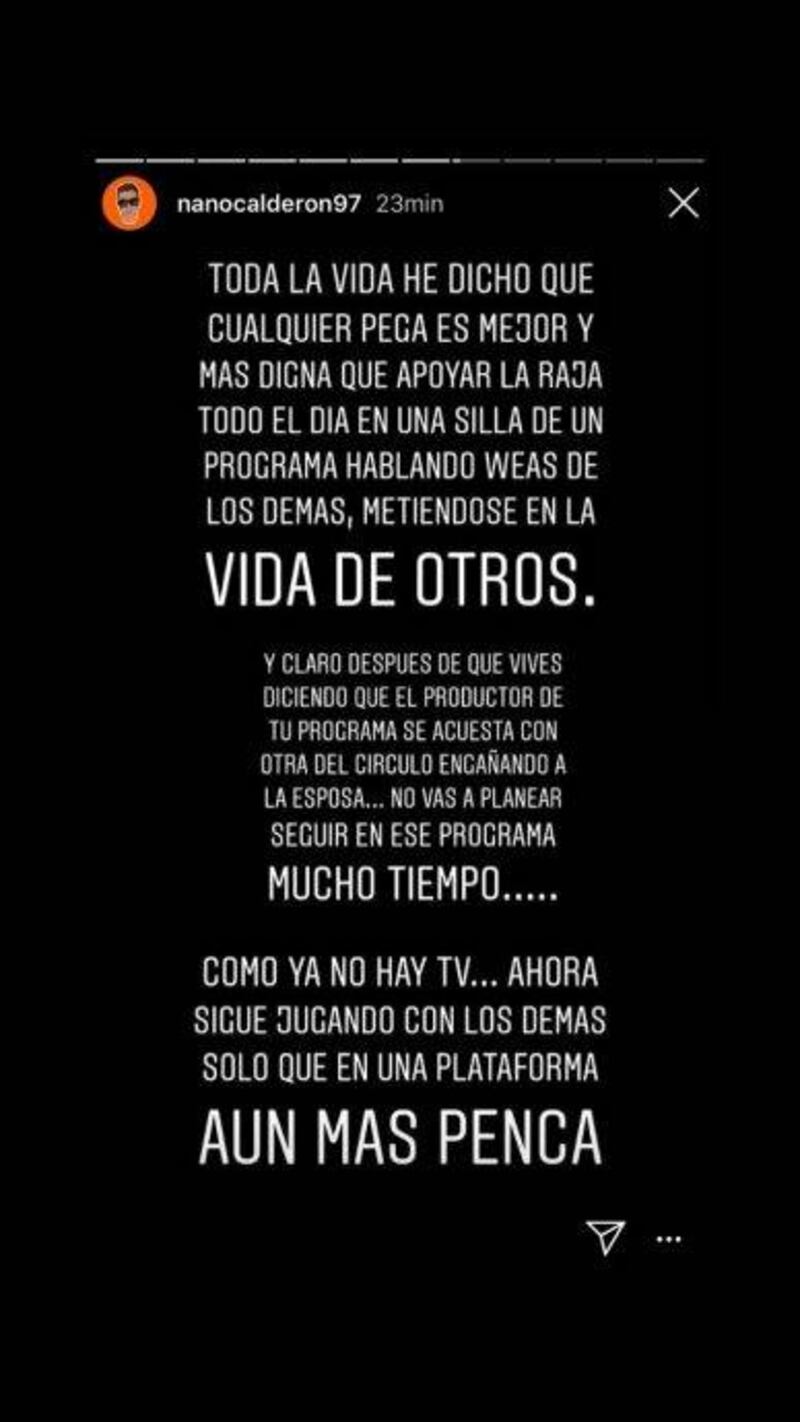Open the nanocalderon97 profile picture
800x1422 pixels.
(x=129, y=203)
